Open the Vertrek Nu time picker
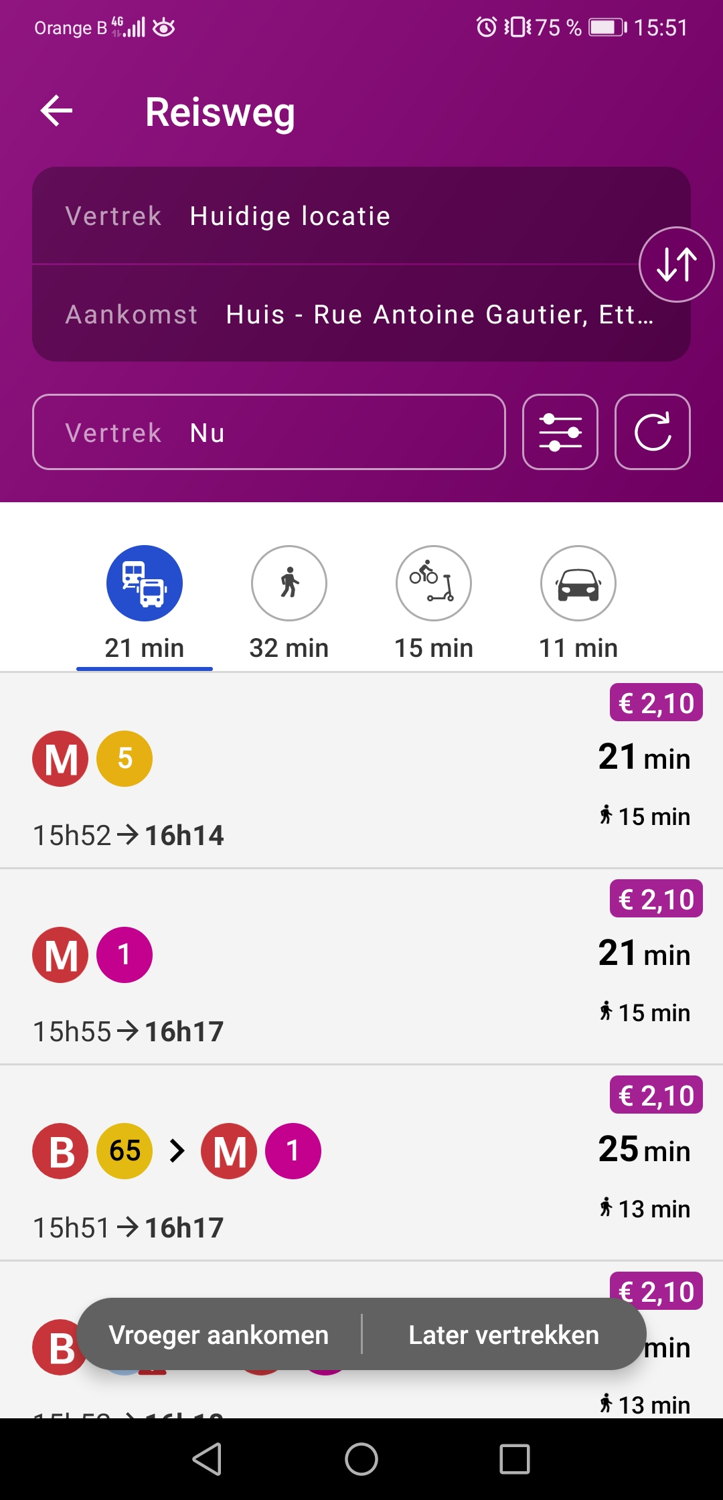The width and height of the screenshot is (723, 1500). pyautogui.click(x=269, y=432)
